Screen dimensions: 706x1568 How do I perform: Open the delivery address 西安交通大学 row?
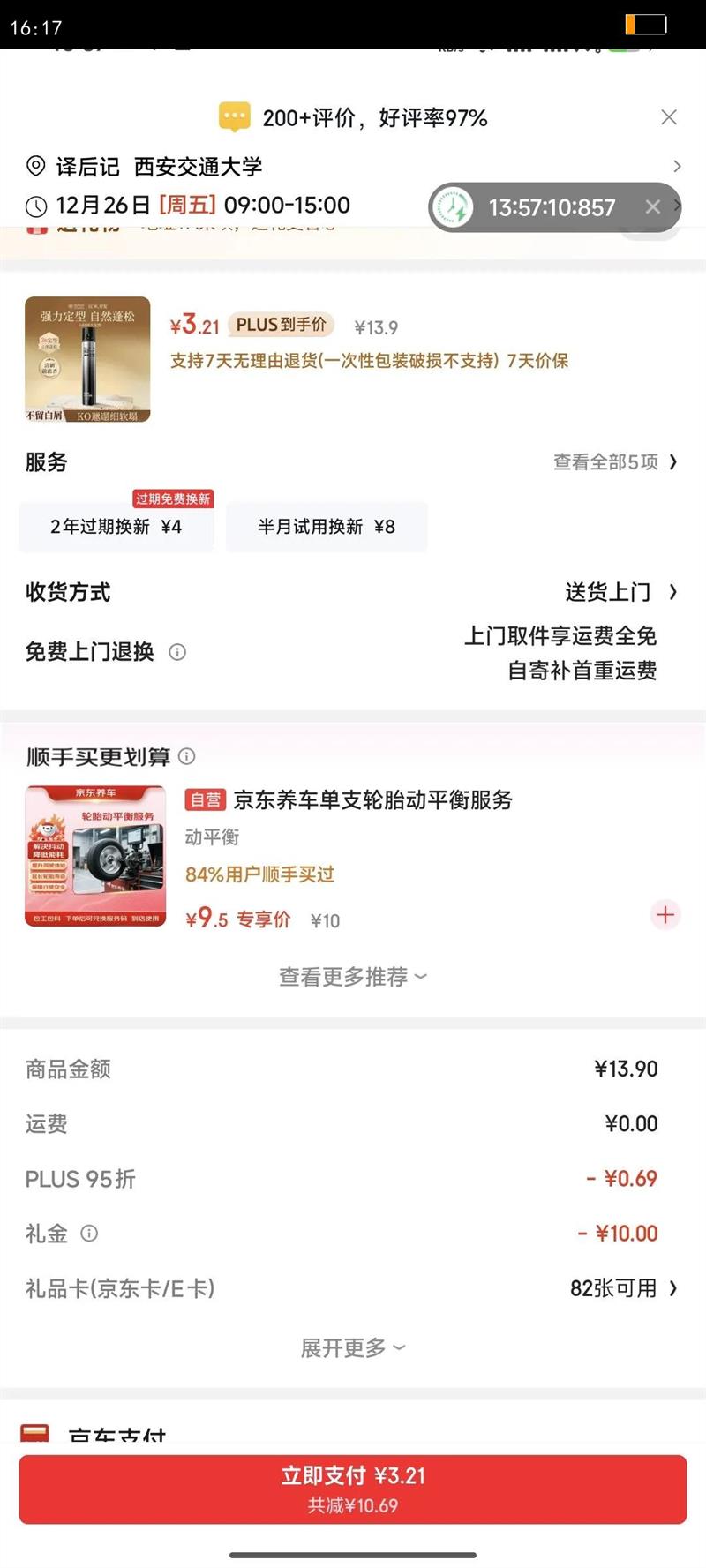[353, 166]
